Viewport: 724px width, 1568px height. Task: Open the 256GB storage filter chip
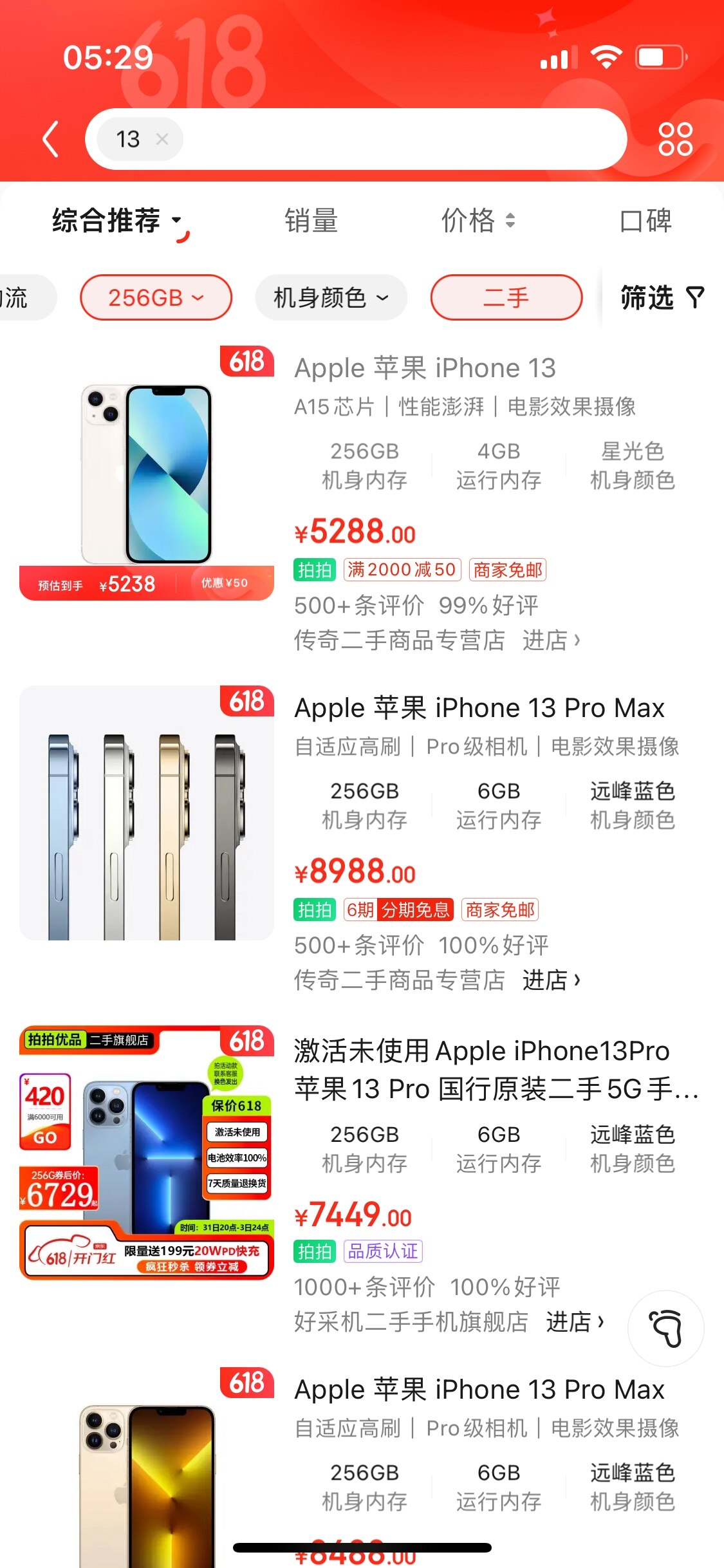point(156,297)
